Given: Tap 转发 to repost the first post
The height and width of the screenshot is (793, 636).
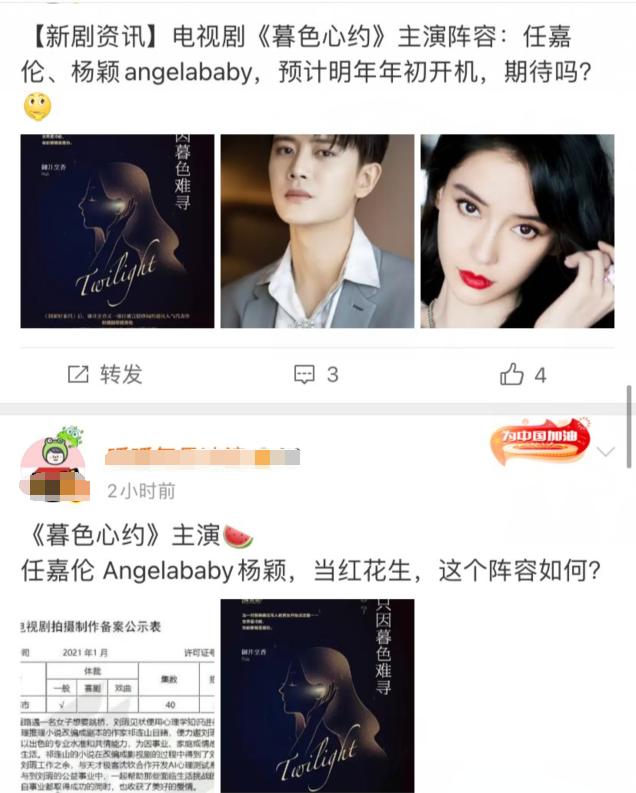Looking at the screenshot, I should 105,374.
